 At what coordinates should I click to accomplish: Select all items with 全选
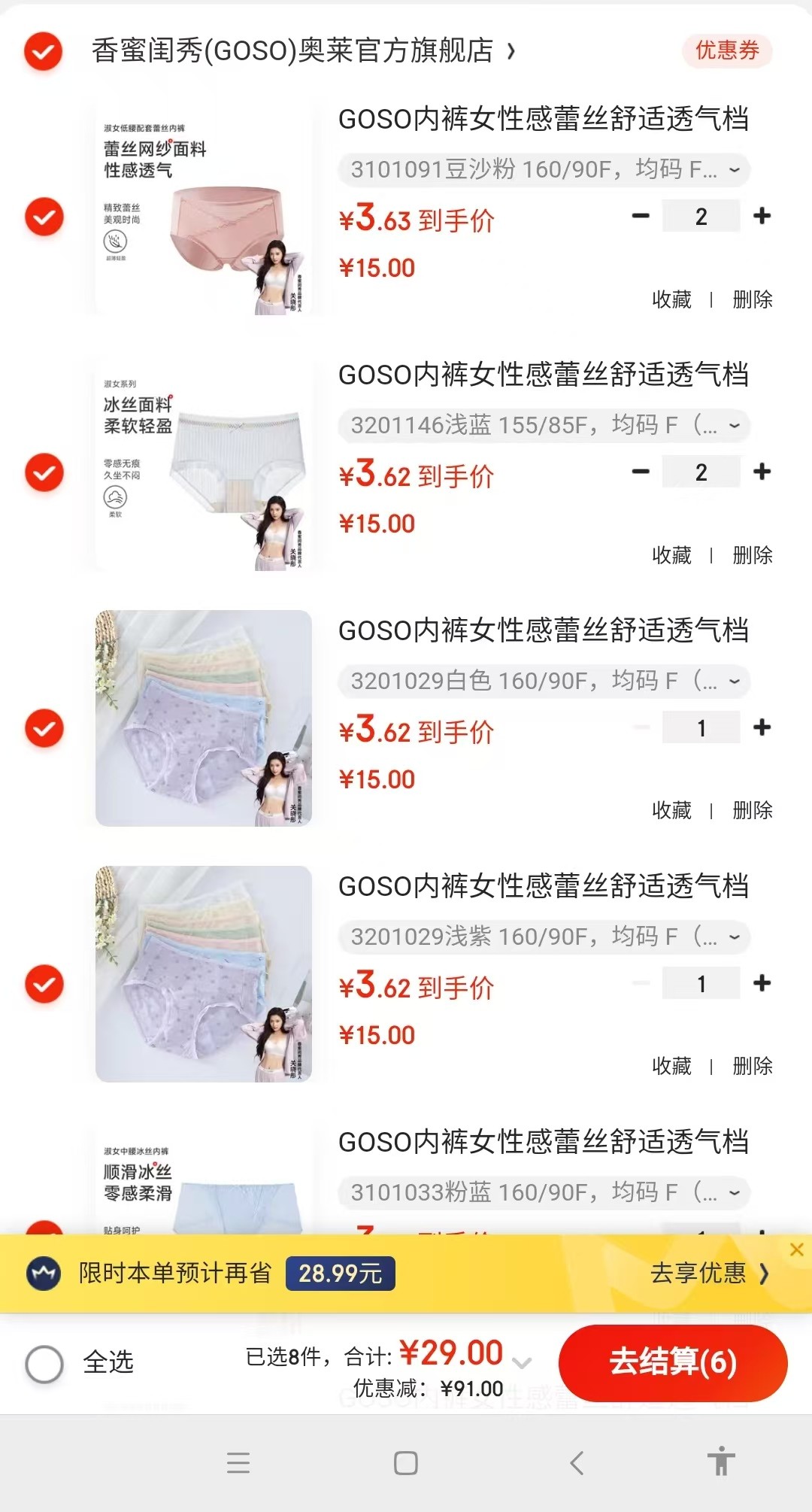click(x=45, y=1365)
